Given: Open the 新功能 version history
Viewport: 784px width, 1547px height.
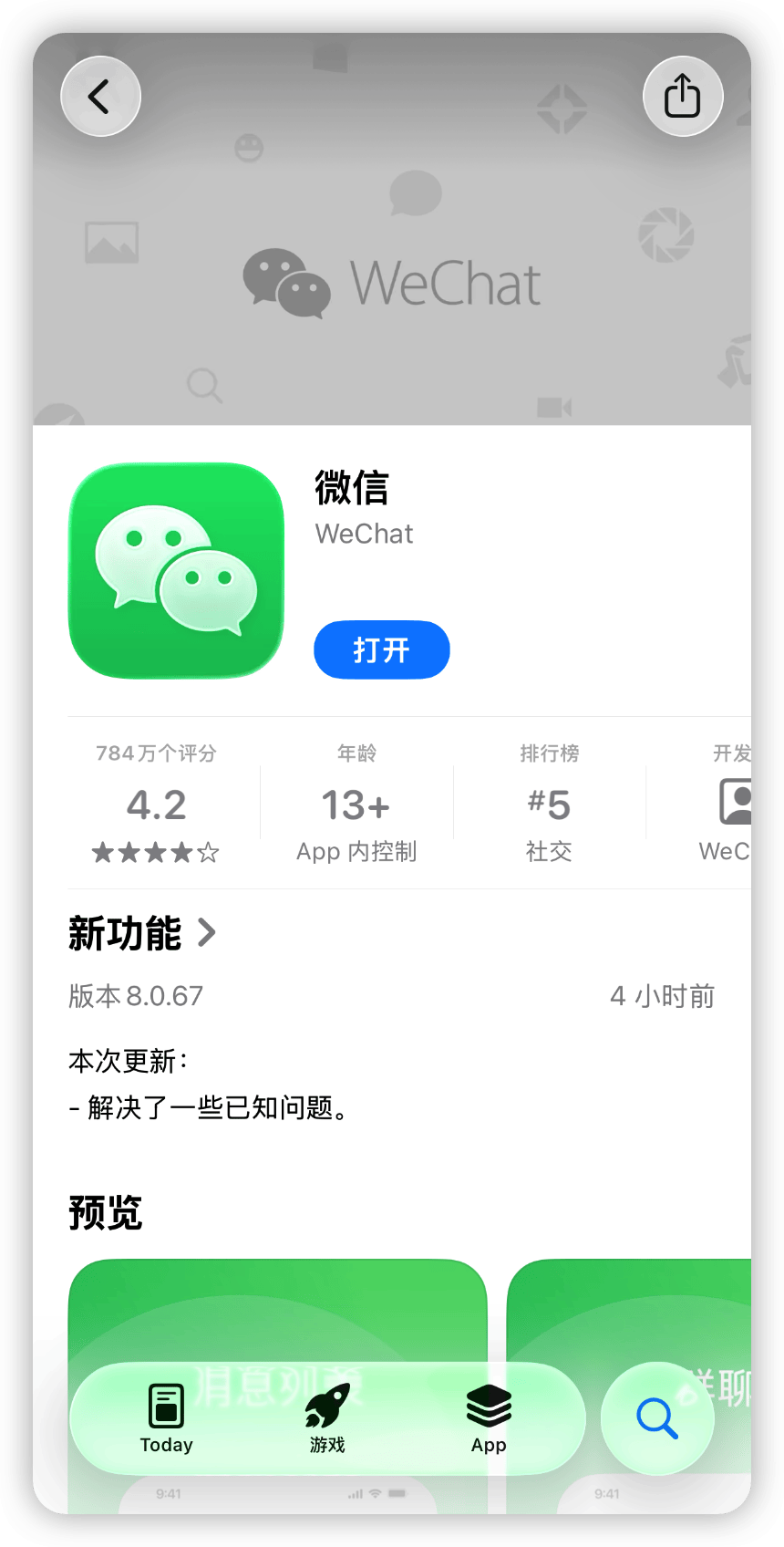Looking at the screenshot, I should tap(141, 934).
